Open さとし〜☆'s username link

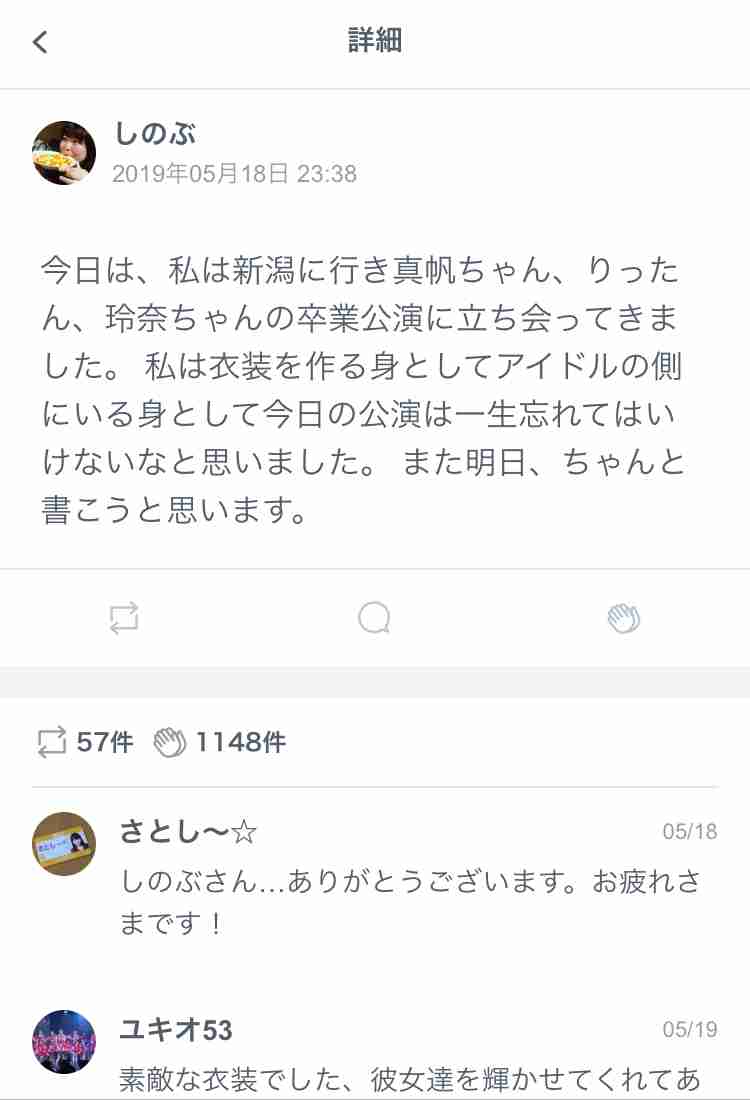click(x=185, y=830)
